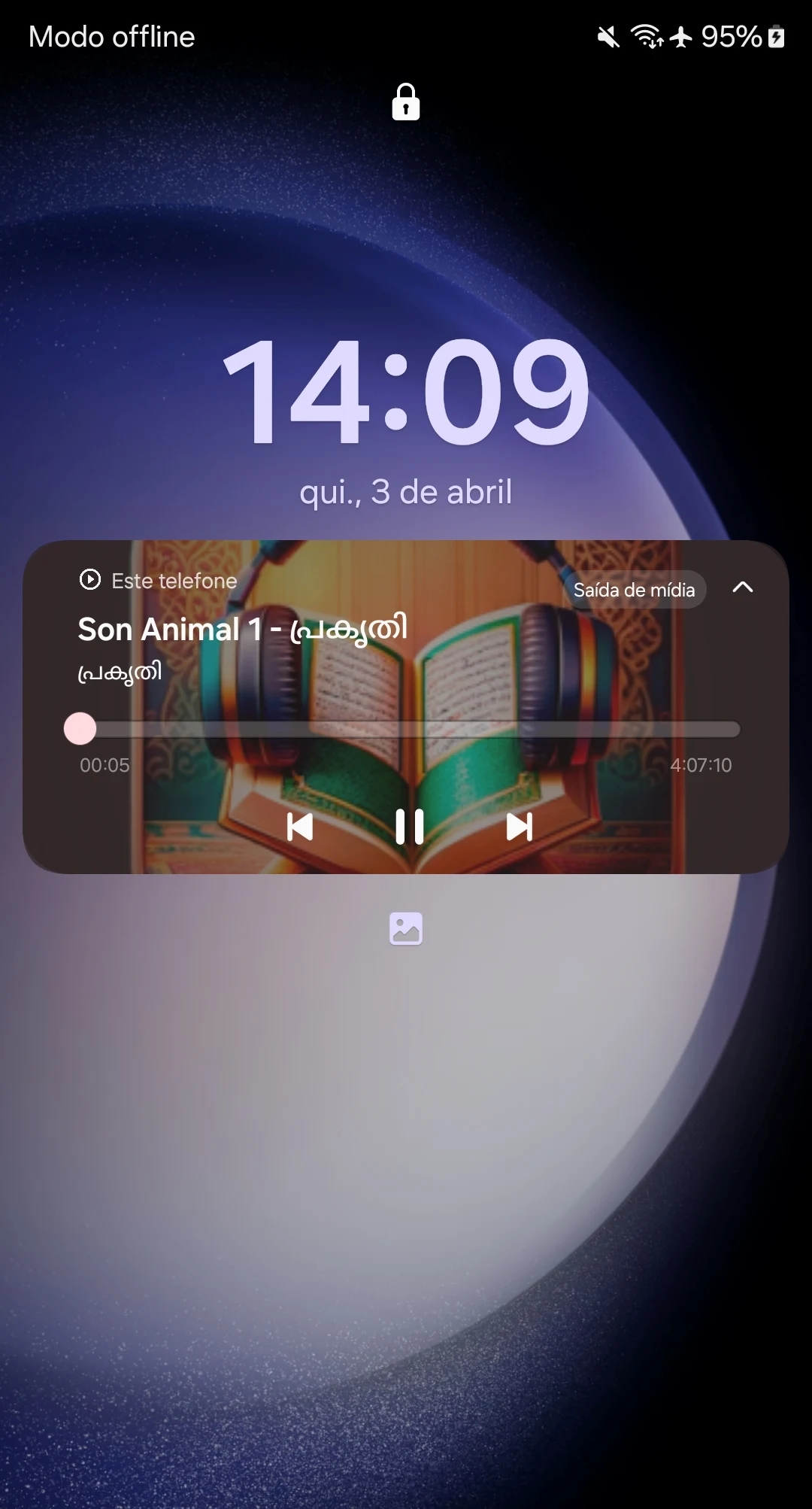This screenshot has width=812, height=1509.
Task: Tap the image icon below the player
Action: (406, 928)
